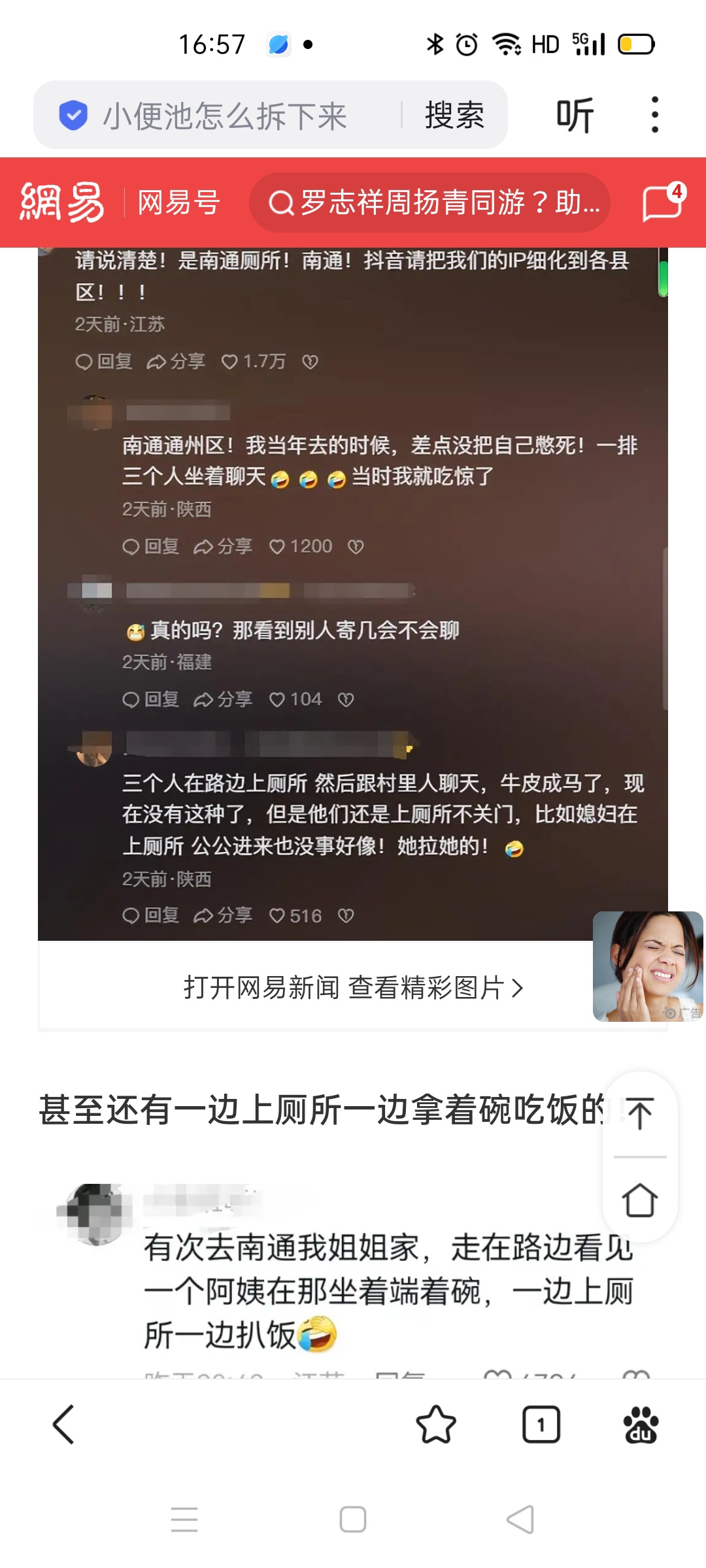Open the toothache ad thumbnail

647,966
